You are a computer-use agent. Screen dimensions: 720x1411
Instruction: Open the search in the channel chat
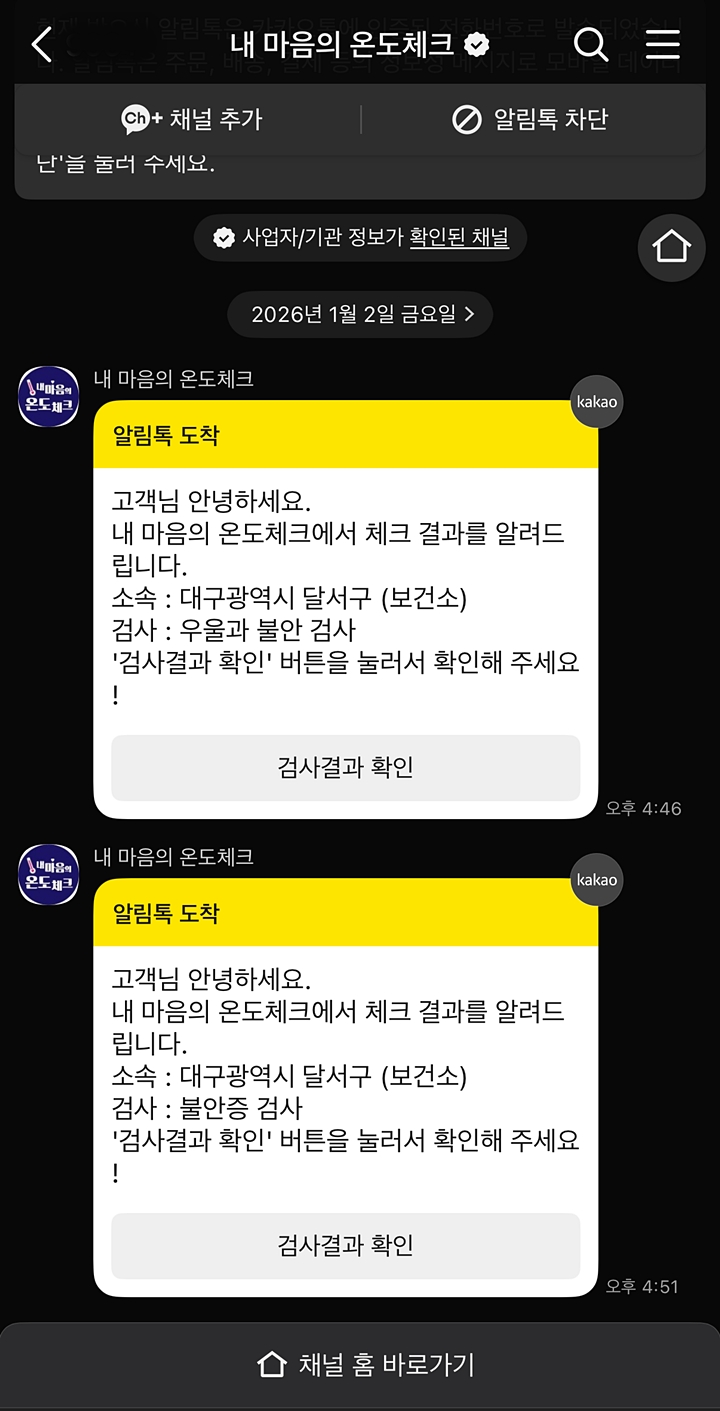tap(591, 45)
